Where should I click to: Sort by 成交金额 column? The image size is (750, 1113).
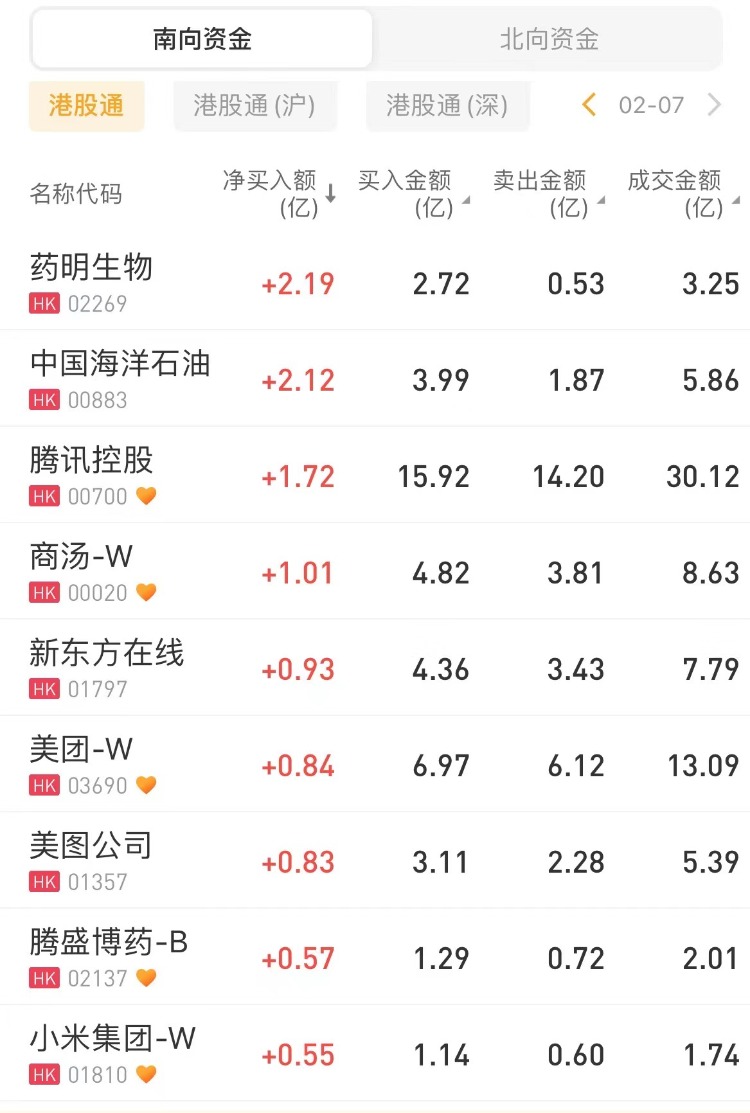[679, 194]
